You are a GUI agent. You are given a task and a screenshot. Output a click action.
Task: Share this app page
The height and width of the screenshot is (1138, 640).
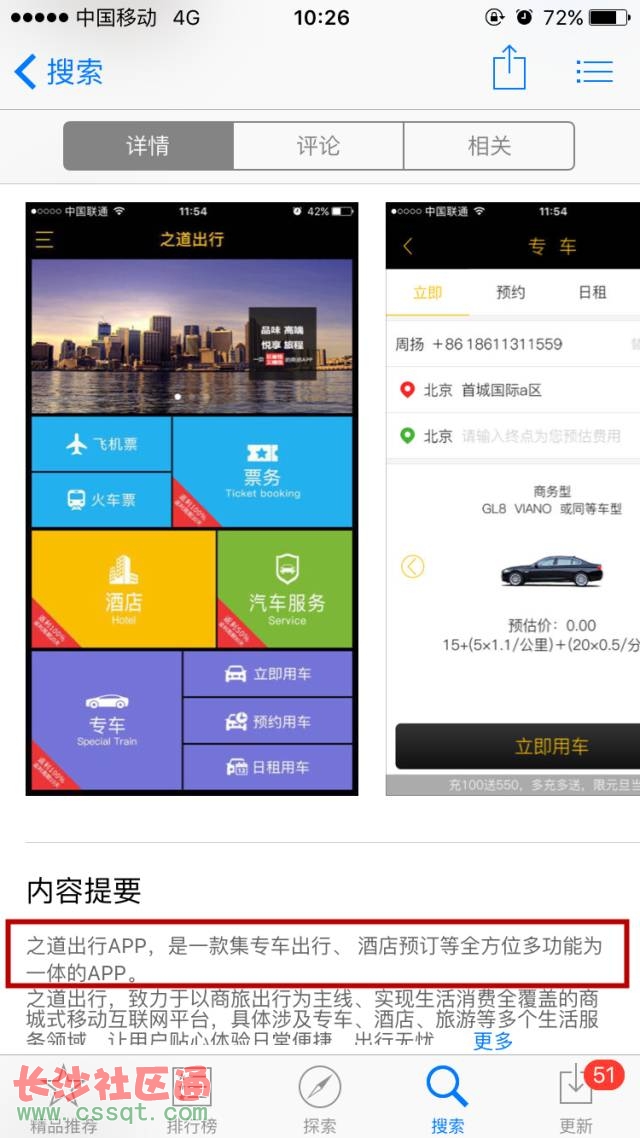tap(509, 70)
